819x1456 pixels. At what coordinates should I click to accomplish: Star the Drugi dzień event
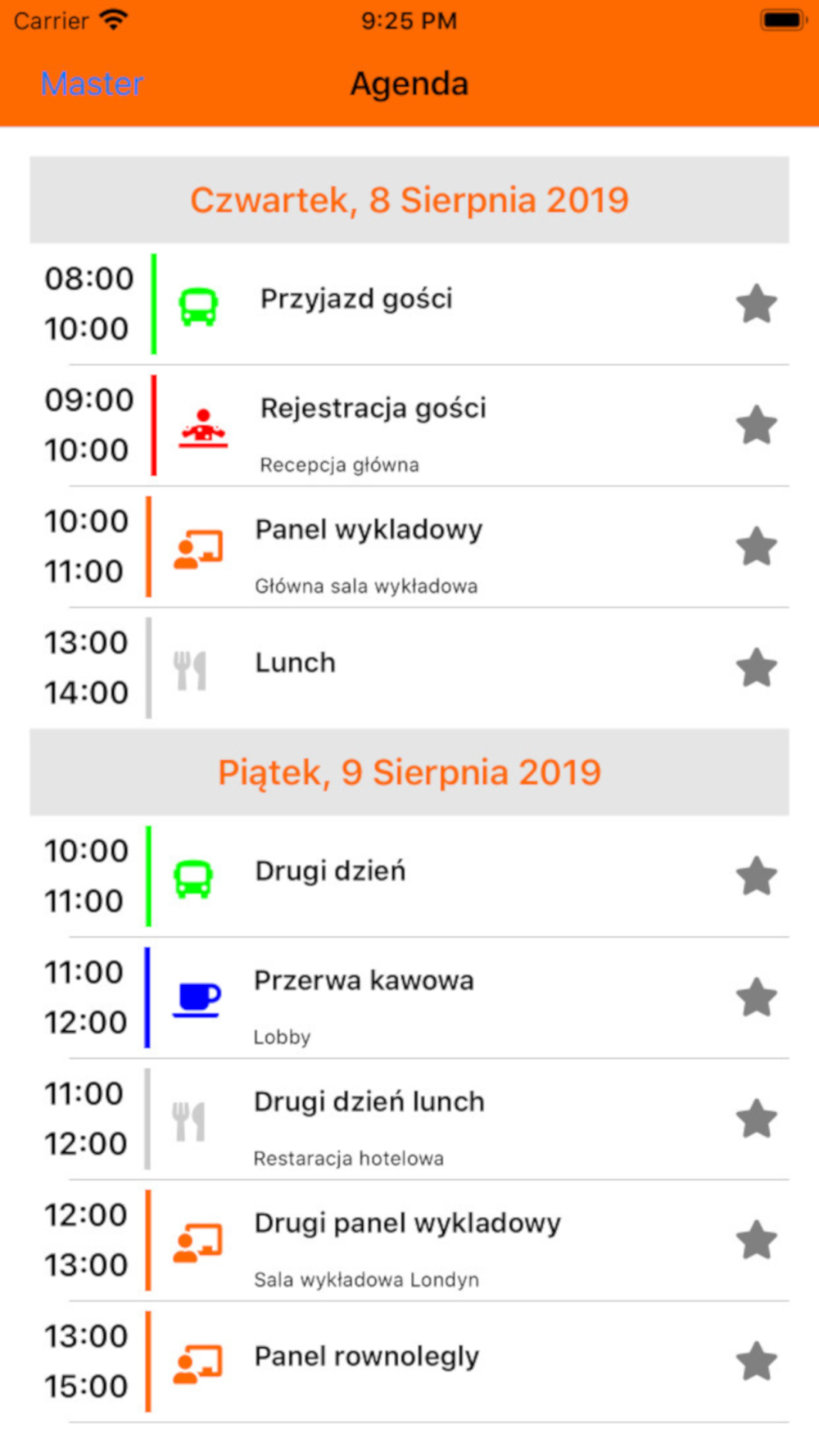point(756,876)
